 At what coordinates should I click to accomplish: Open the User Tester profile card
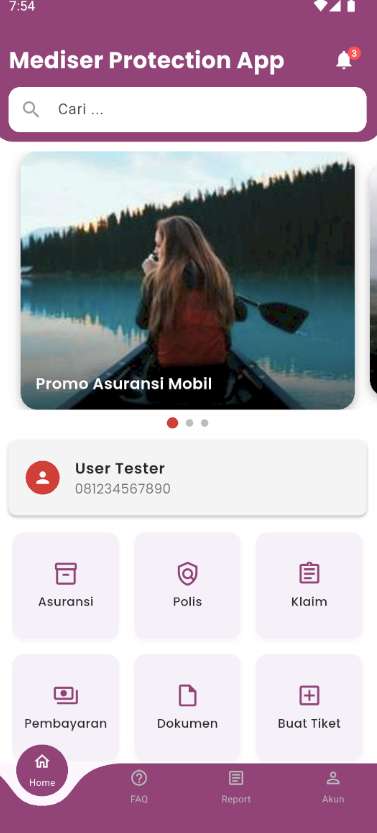pyautogui.click(x=187, y=478)
